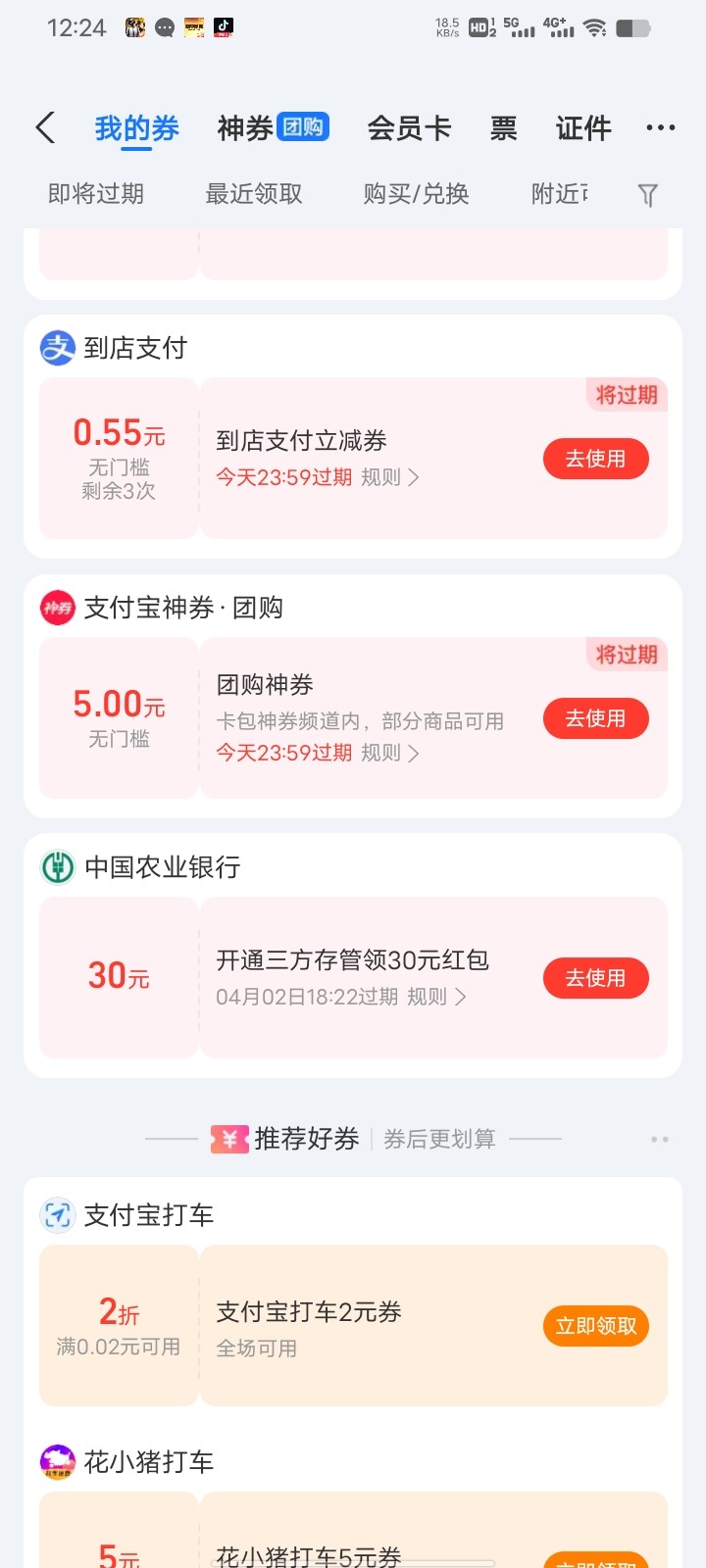Claim the 支付宝打车2元券
The height and width of the screenshot is (1568, 706).
coord(595,1326)
